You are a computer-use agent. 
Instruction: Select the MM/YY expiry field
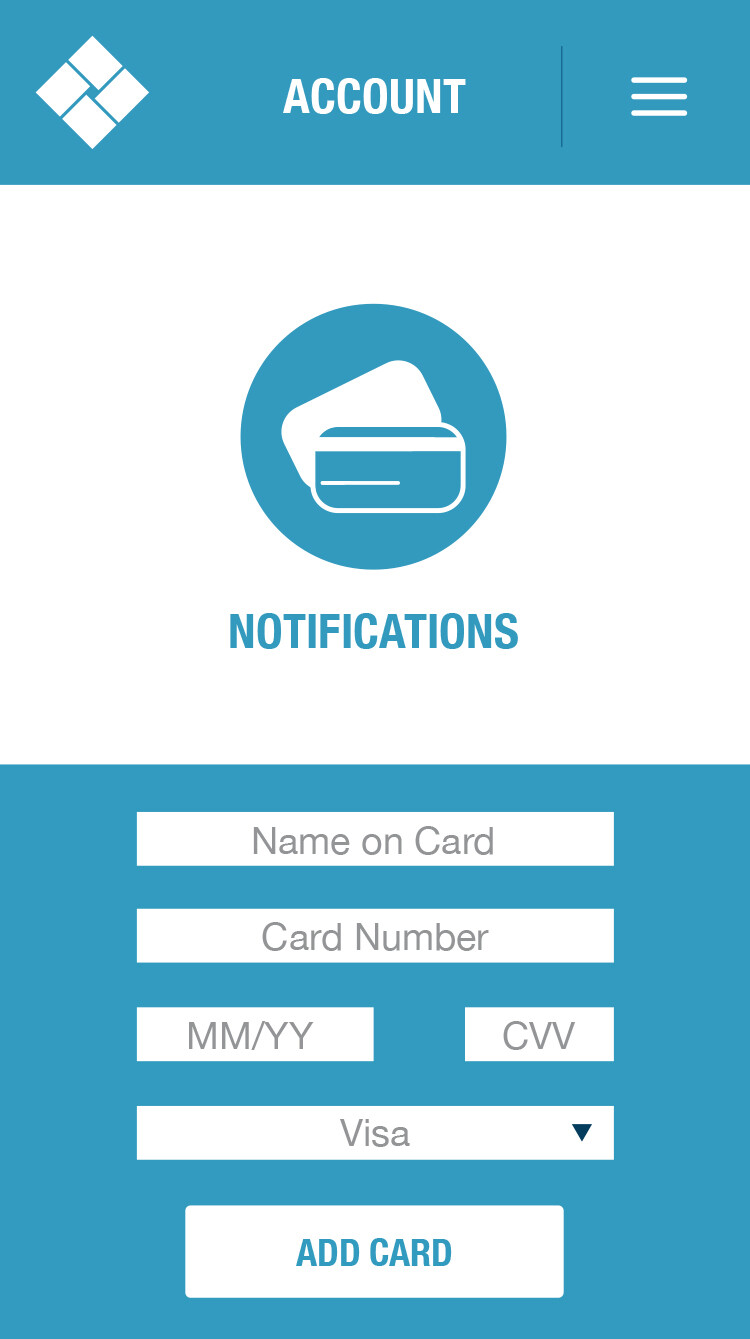[x=255, y=1034]
